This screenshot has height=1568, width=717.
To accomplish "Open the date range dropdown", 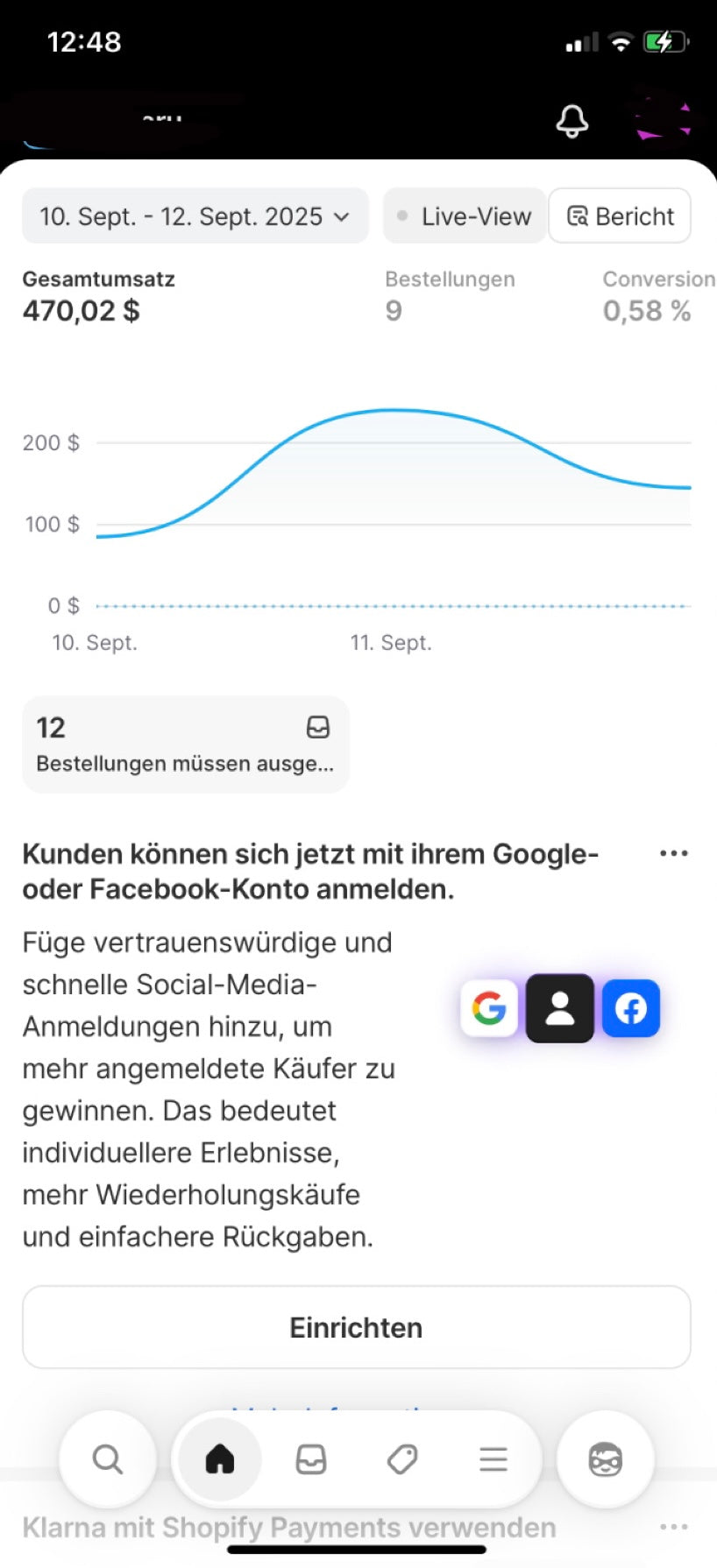I will 195,216.
